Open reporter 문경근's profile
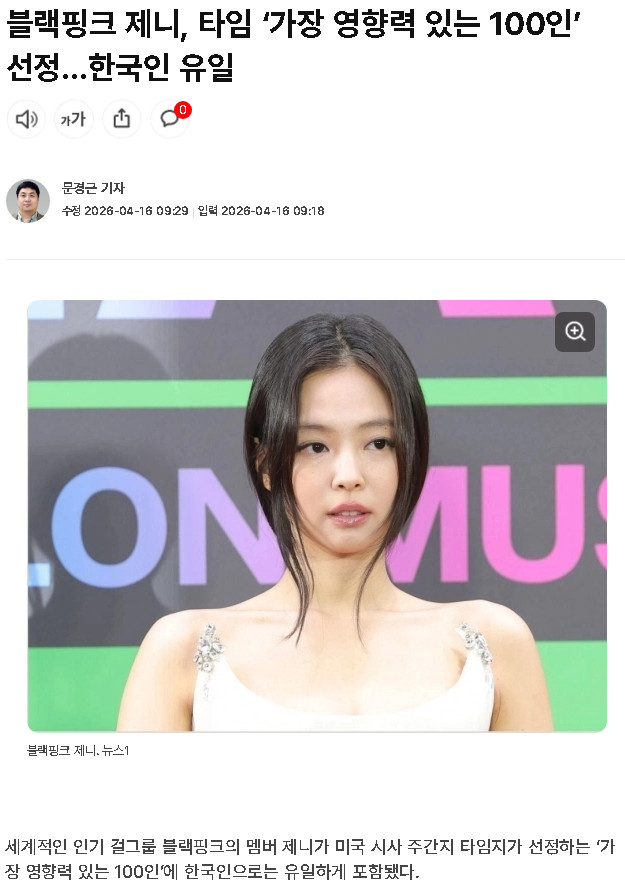Viewport: 625px width, 887px height. [93, 188]
